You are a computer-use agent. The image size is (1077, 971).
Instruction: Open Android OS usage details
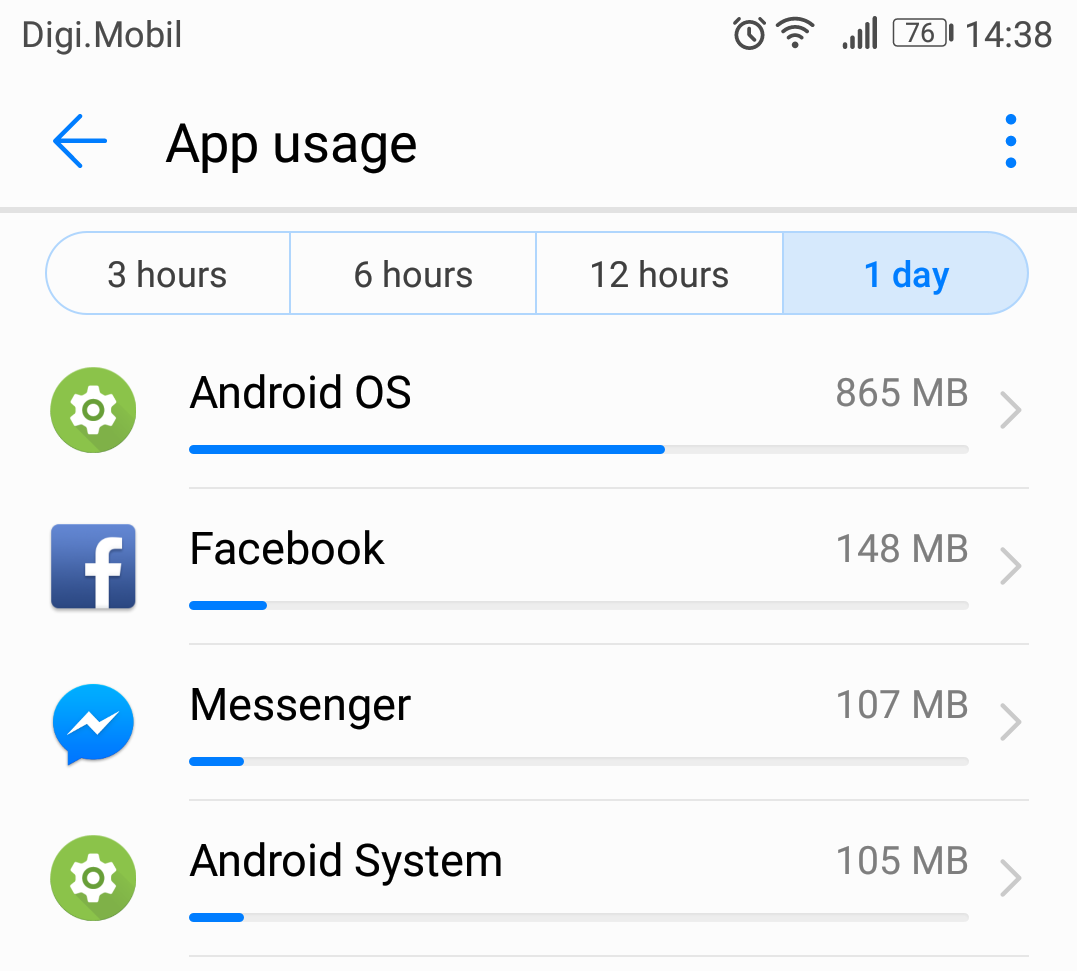(x=578, y=410)
